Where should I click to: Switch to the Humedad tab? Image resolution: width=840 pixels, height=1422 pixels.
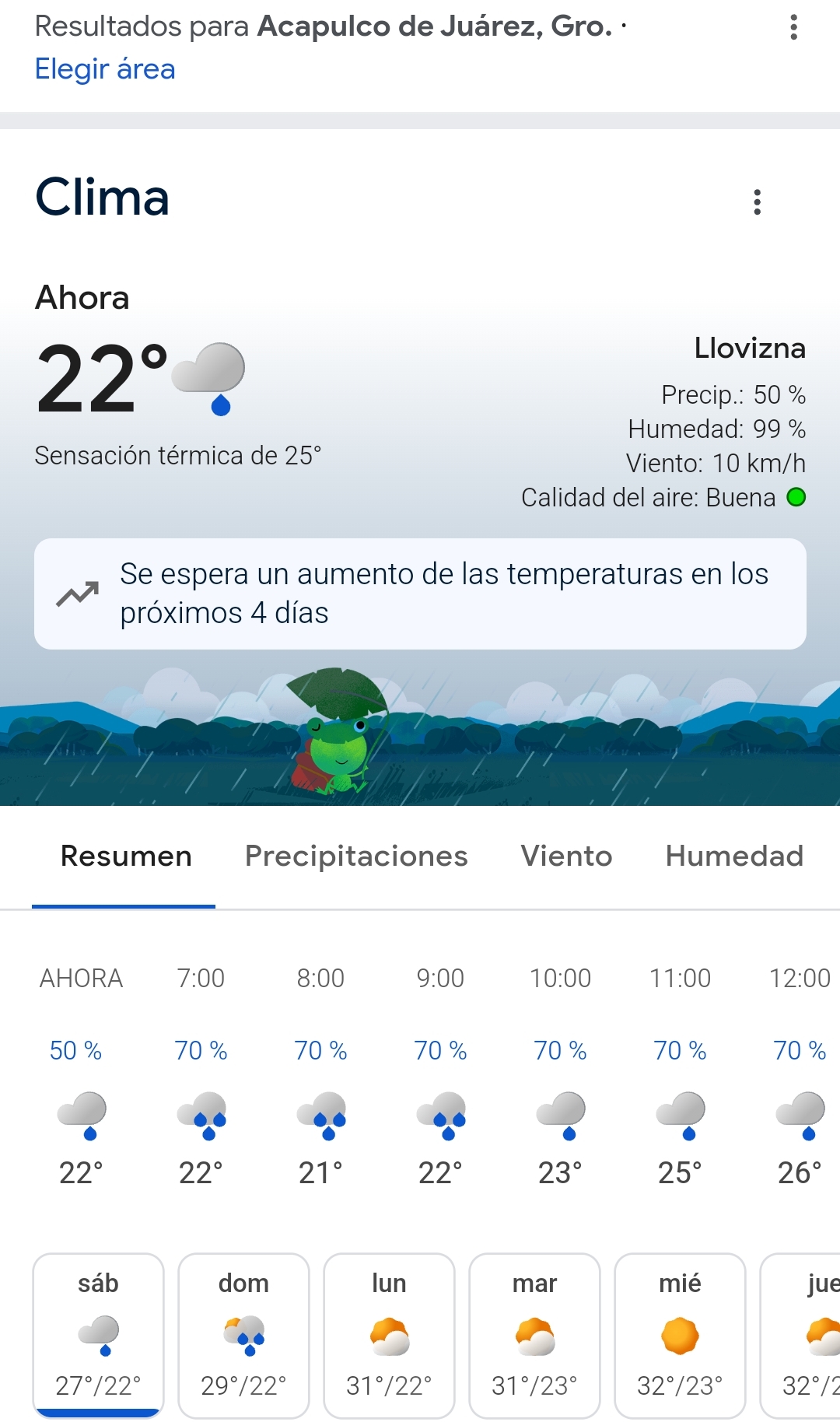733,856
